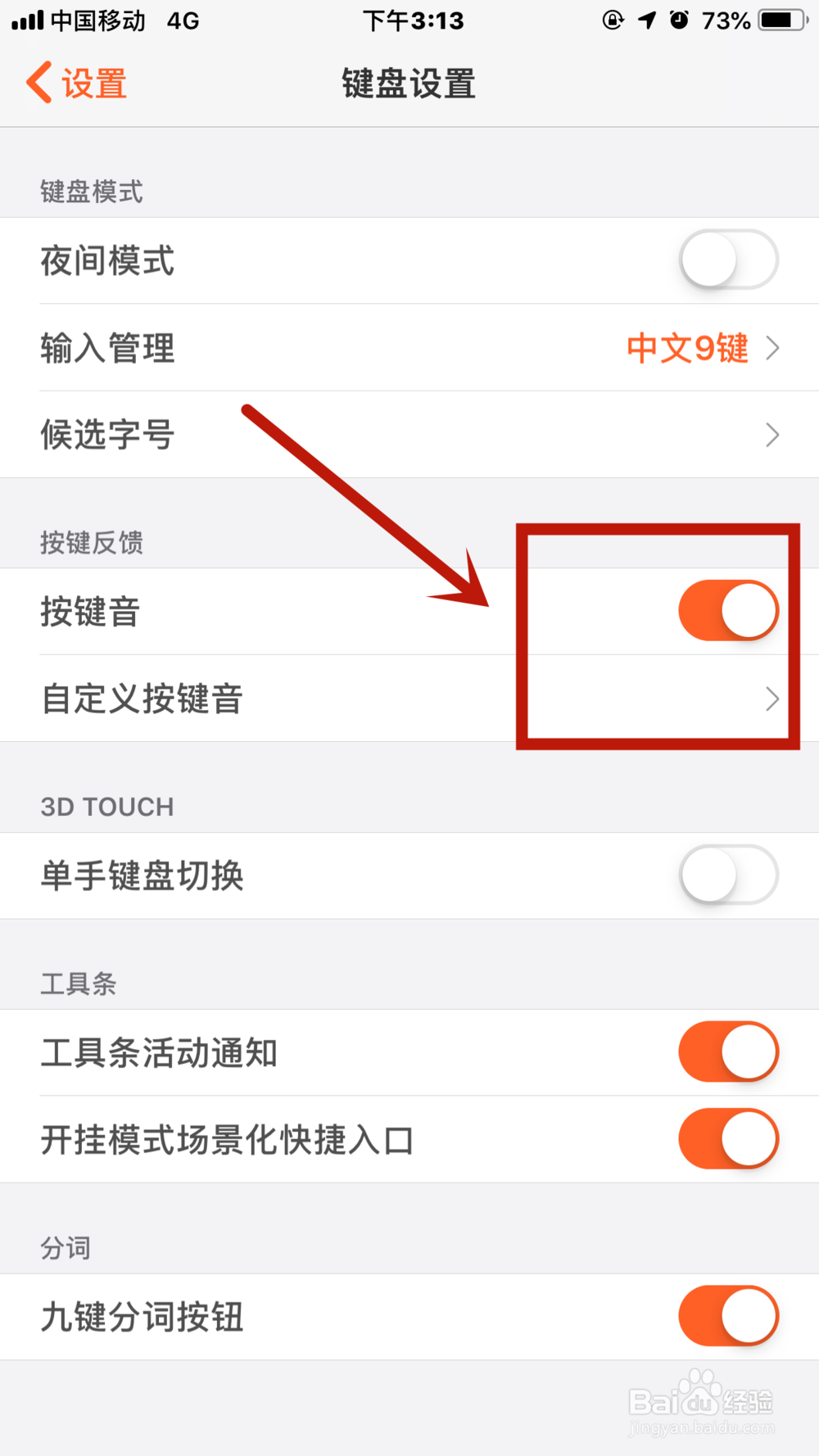The height and width of the screenshot is (1456, 819).
Task: Disable 工具条活动通知 toolbar notifications
Action: point(727,1052)
